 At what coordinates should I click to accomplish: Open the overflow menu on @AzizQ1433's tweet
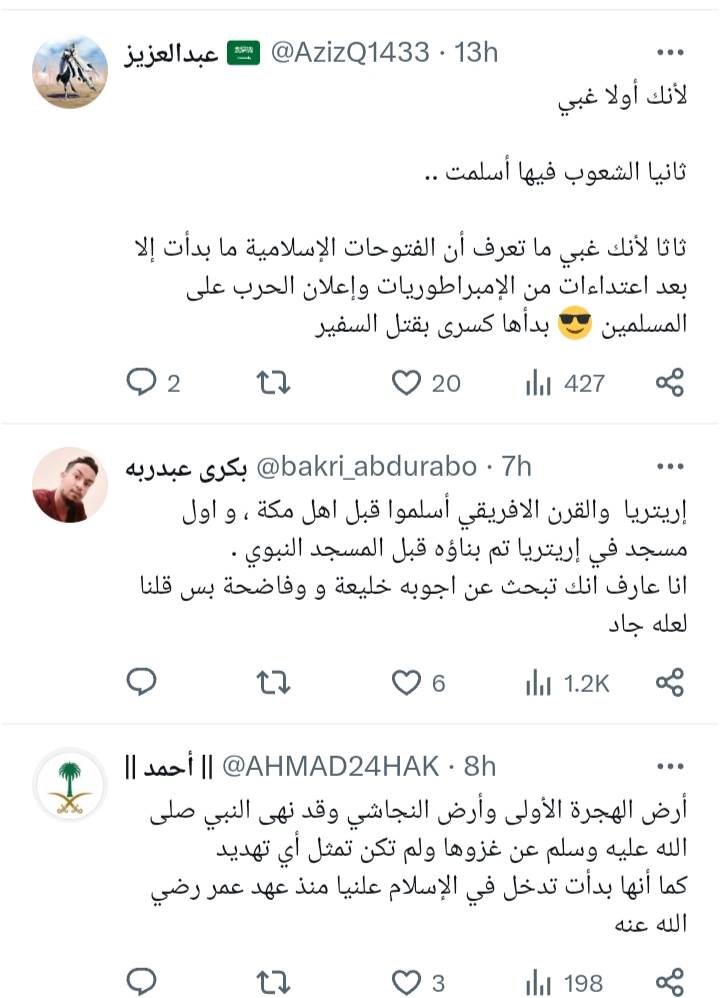tap(670, 51)
